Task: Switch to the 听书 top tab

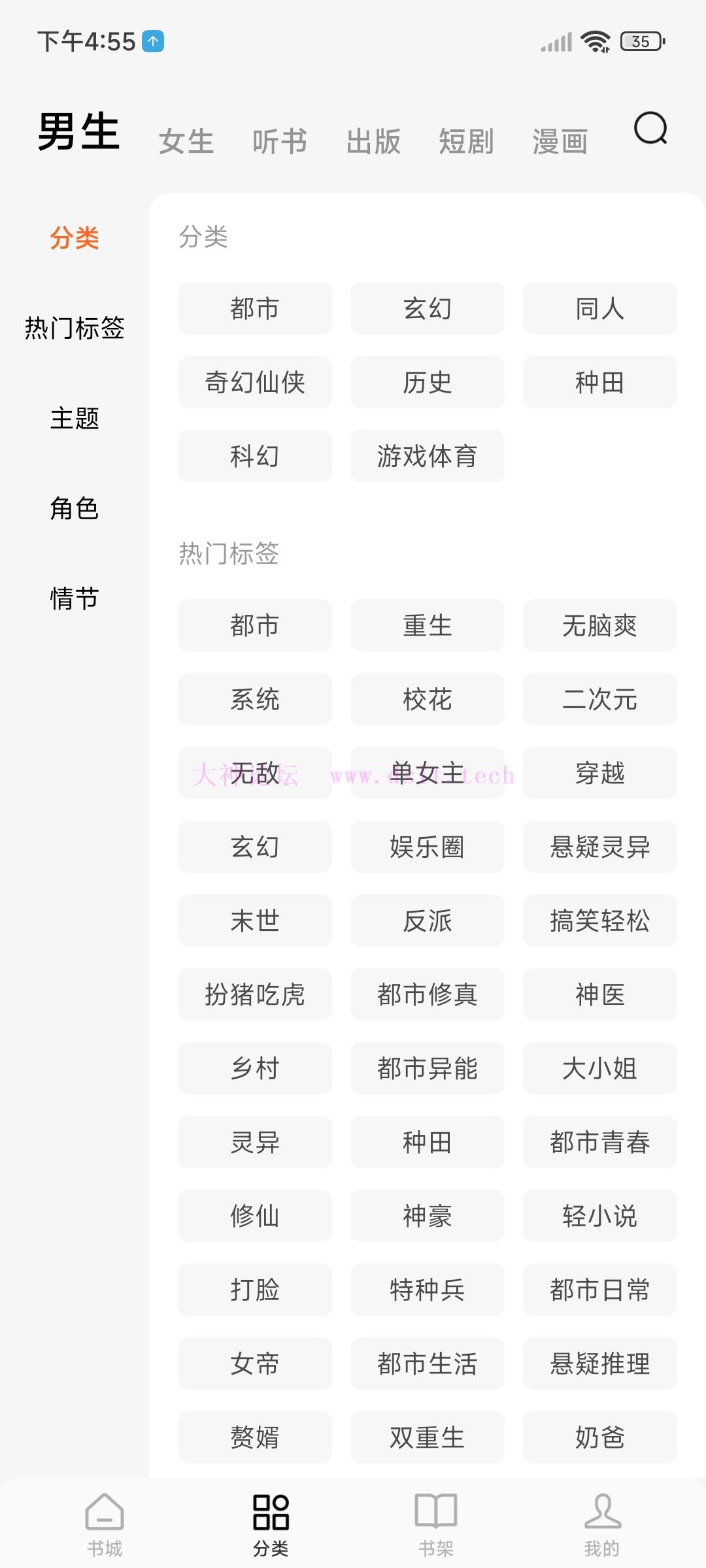Action: tap(280, 141)
